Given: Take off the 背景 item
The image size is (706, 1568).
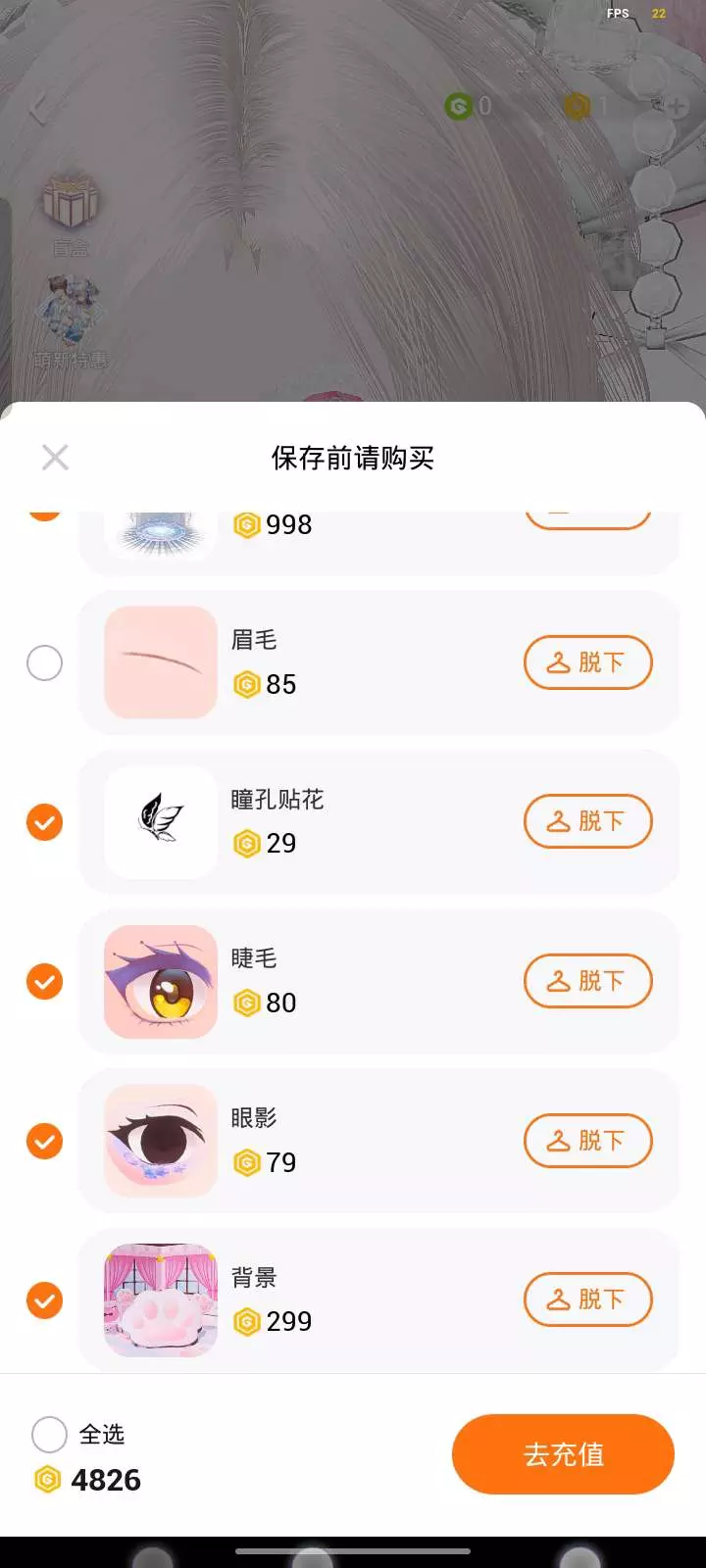Looking at the screenshot, I should tap(587, 1299).
